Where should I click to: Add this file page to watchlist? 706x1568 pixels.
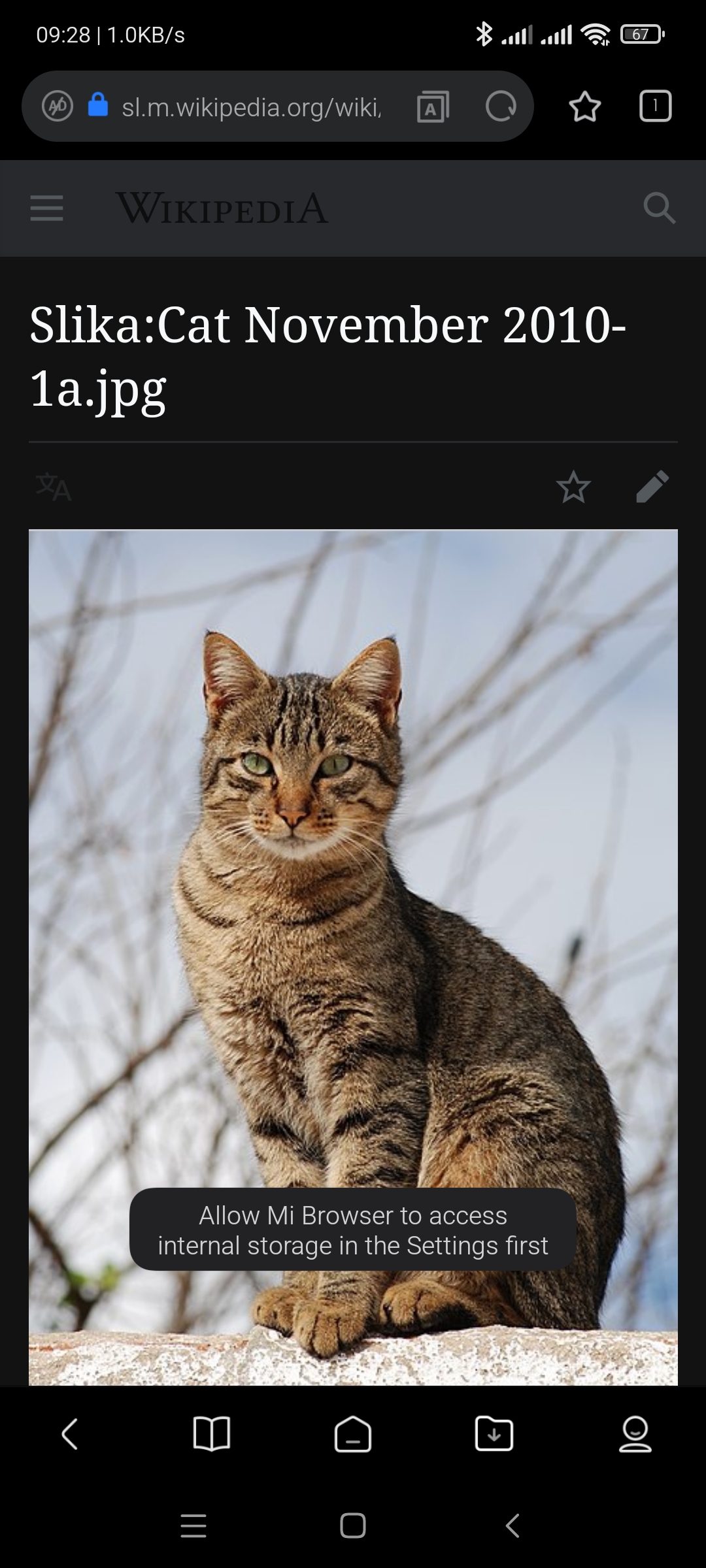point(573,487)
